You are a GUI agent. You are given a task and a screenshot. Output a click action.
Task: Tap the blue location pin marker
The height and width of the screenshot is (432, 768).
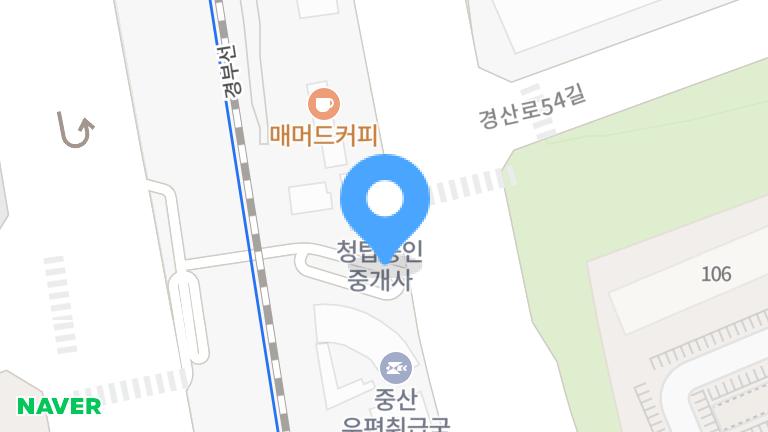tap(385, 201)
